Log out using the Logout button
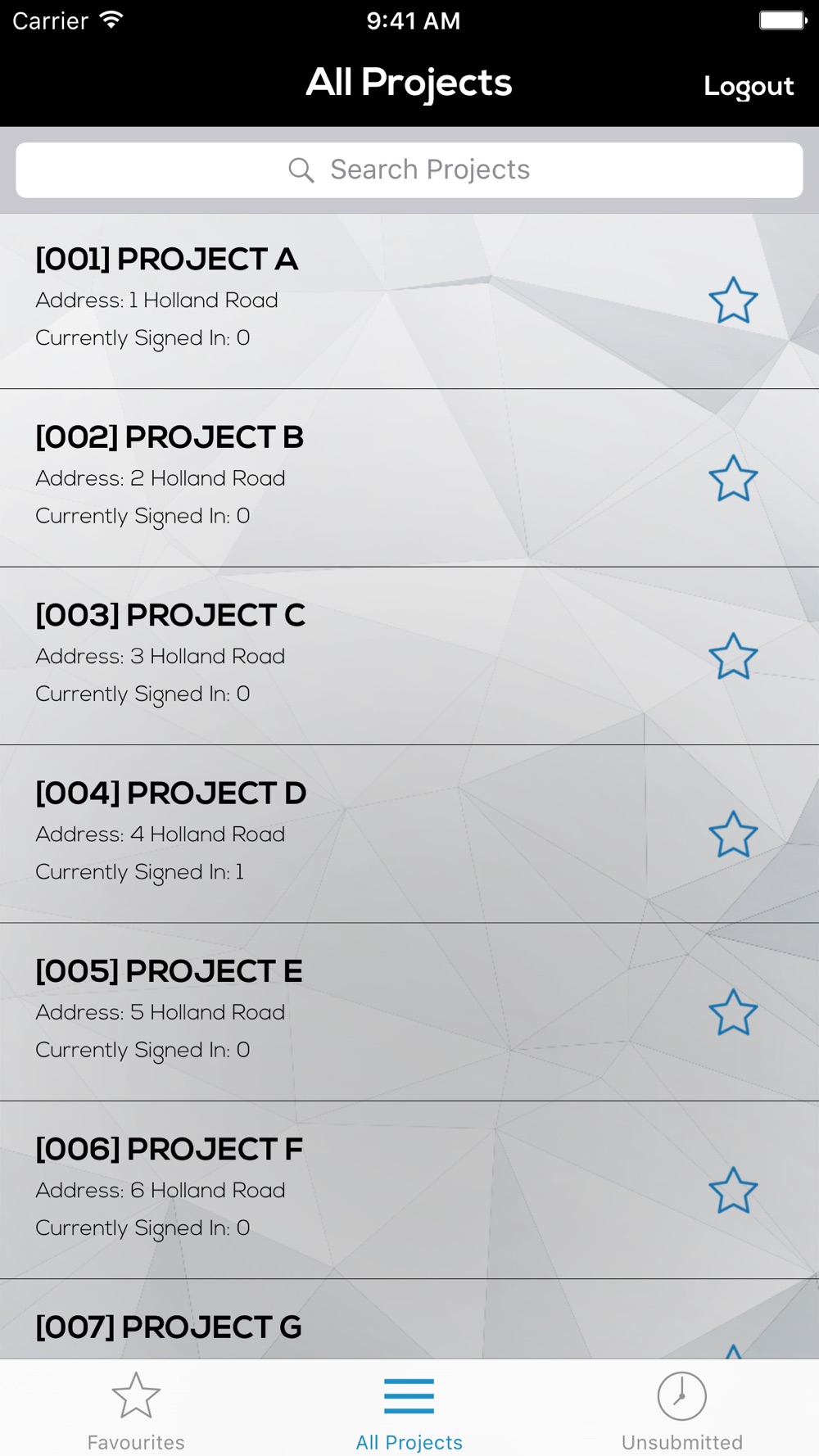 click(748, 86)
